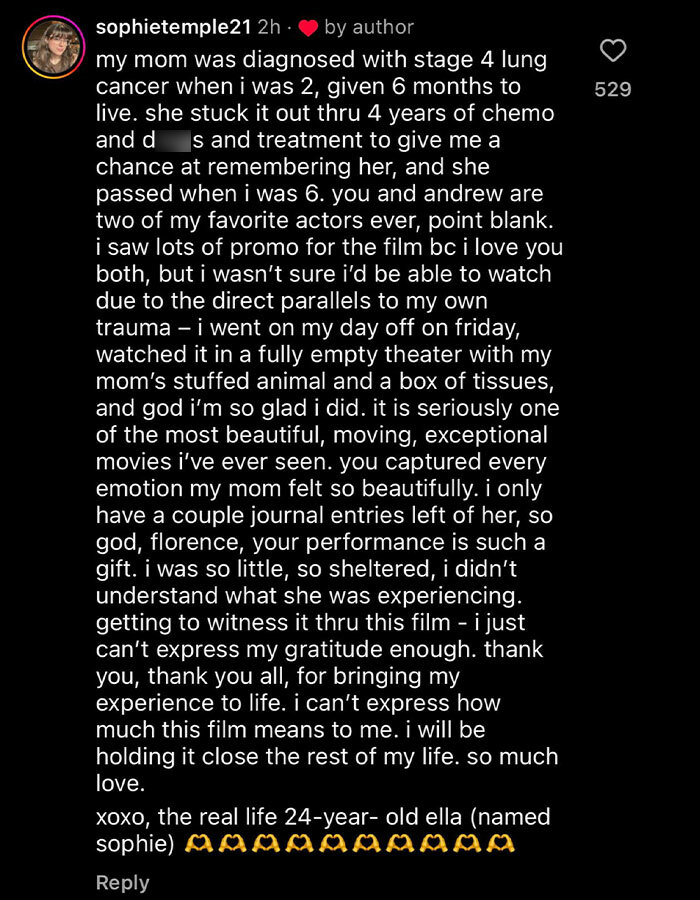Like sophietemple21's comment with the heart
This screenshot has width=700, height=900.
pos(612,51)
